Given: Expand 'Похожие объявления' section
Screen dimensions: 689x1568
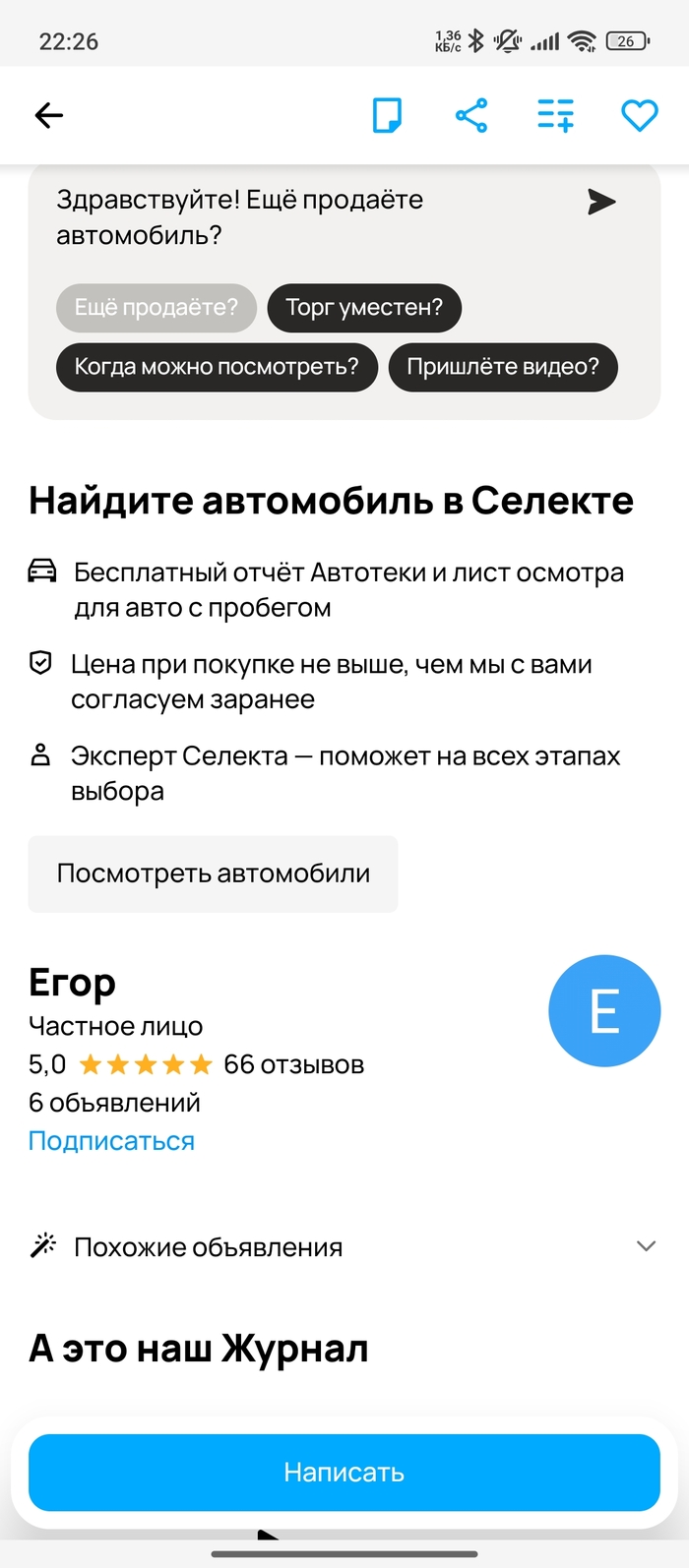Looking at the screenshot, I should (344, 1246).
